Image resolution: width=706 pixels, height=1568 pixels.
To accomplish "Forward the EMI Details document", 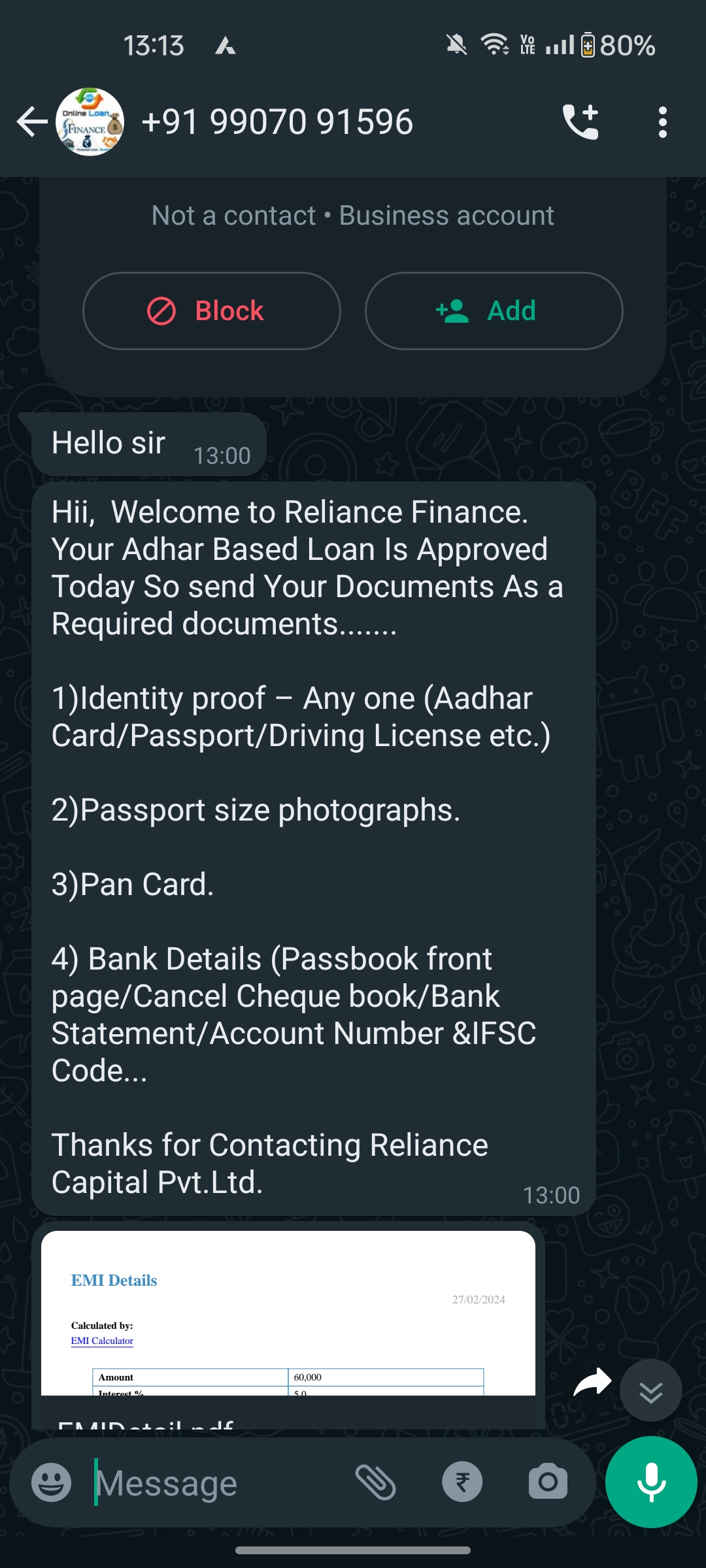I will (x=592, y=1383).
